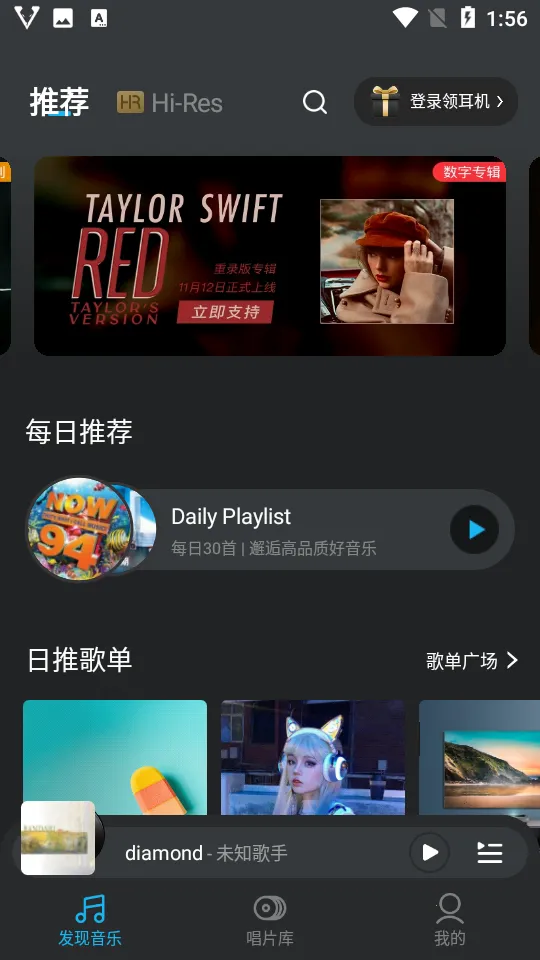The width and height of the screenshot is (540, 960).
Task: Open the seaside landscape playlist
Action: point(479,757)
